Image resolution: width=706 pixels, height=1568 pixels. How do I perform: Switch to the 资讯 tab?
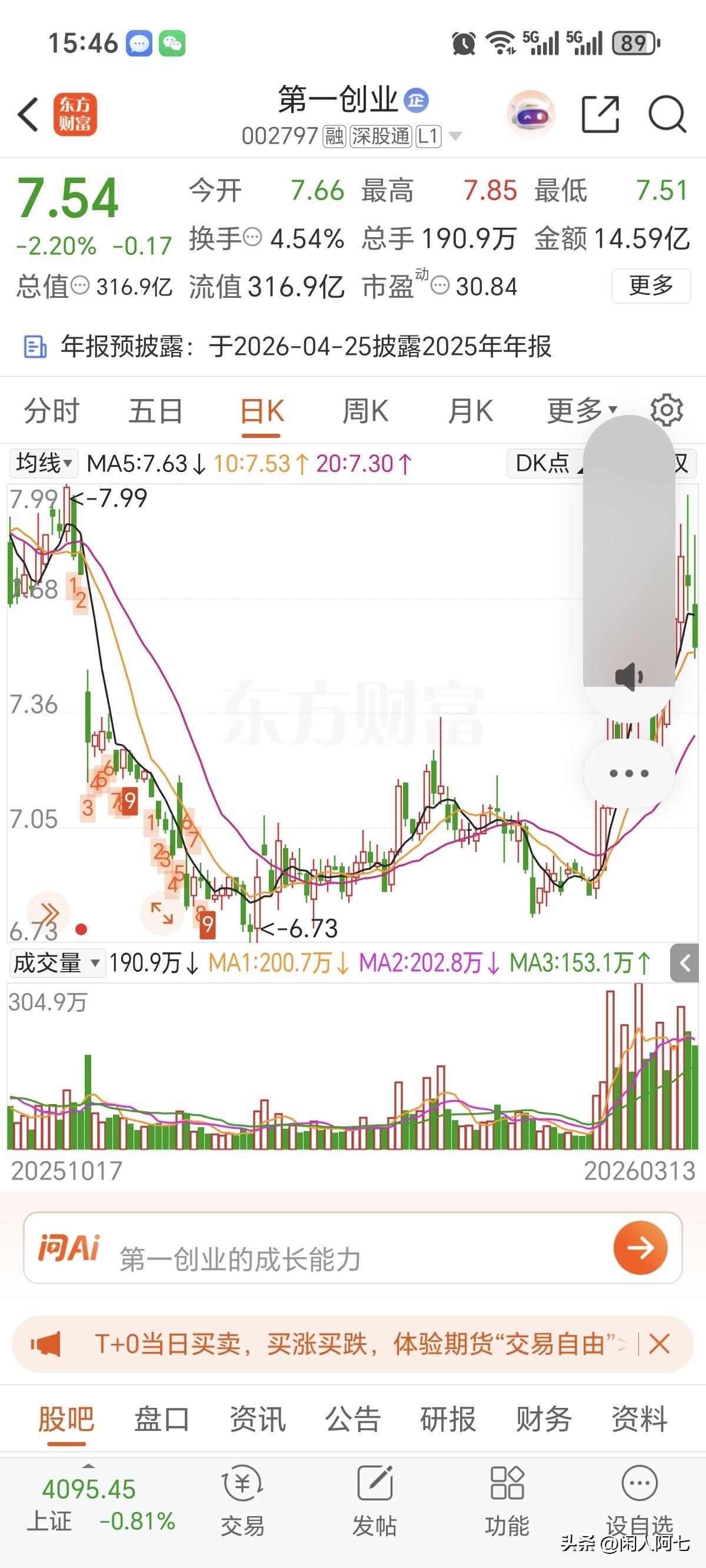[257, 1419]
